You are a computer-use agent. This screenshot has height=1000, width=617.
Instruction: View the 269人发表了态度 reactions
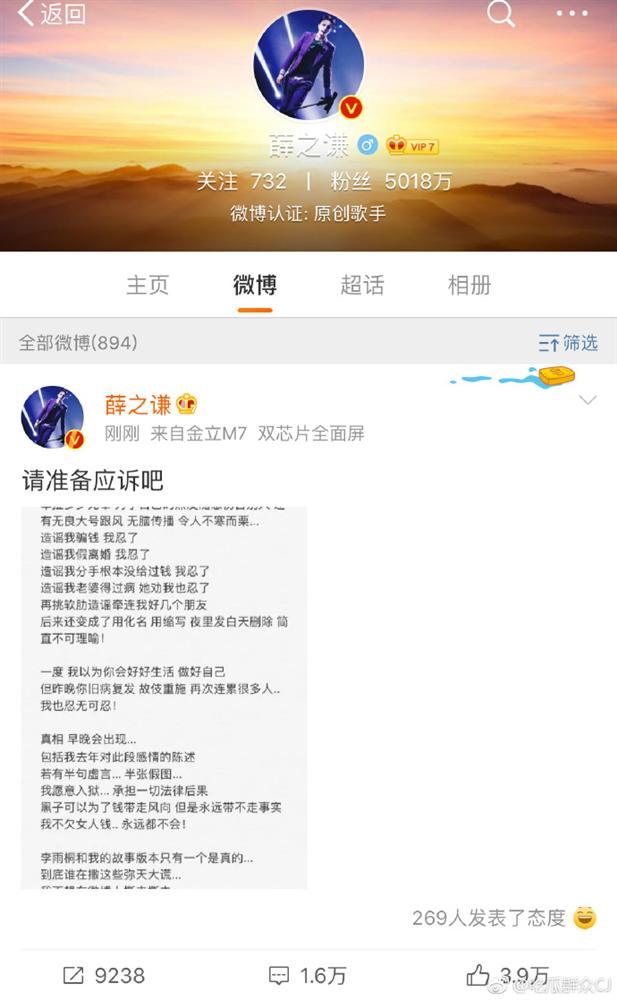coord(503,917)
